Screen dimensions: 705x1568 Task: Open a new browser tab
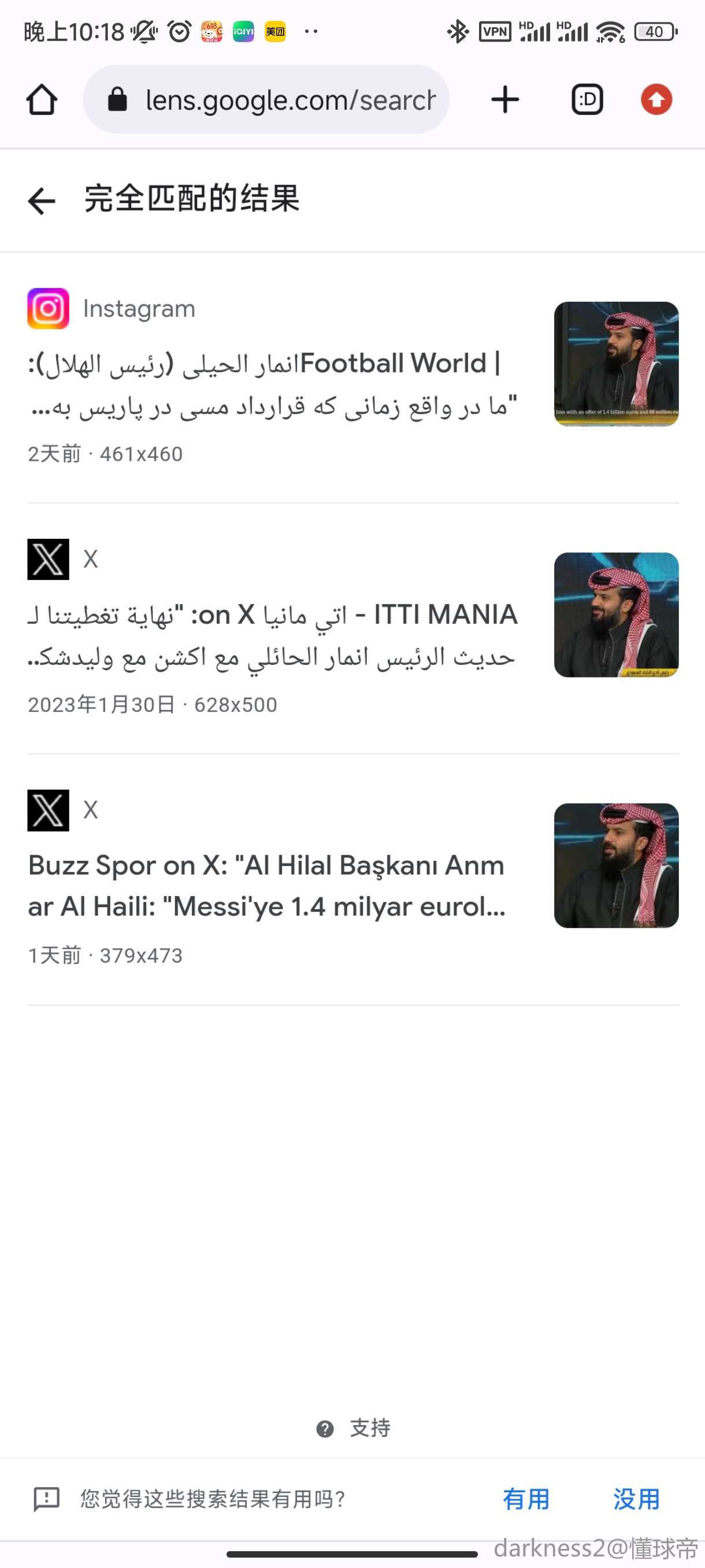click(x=505, y=100)
